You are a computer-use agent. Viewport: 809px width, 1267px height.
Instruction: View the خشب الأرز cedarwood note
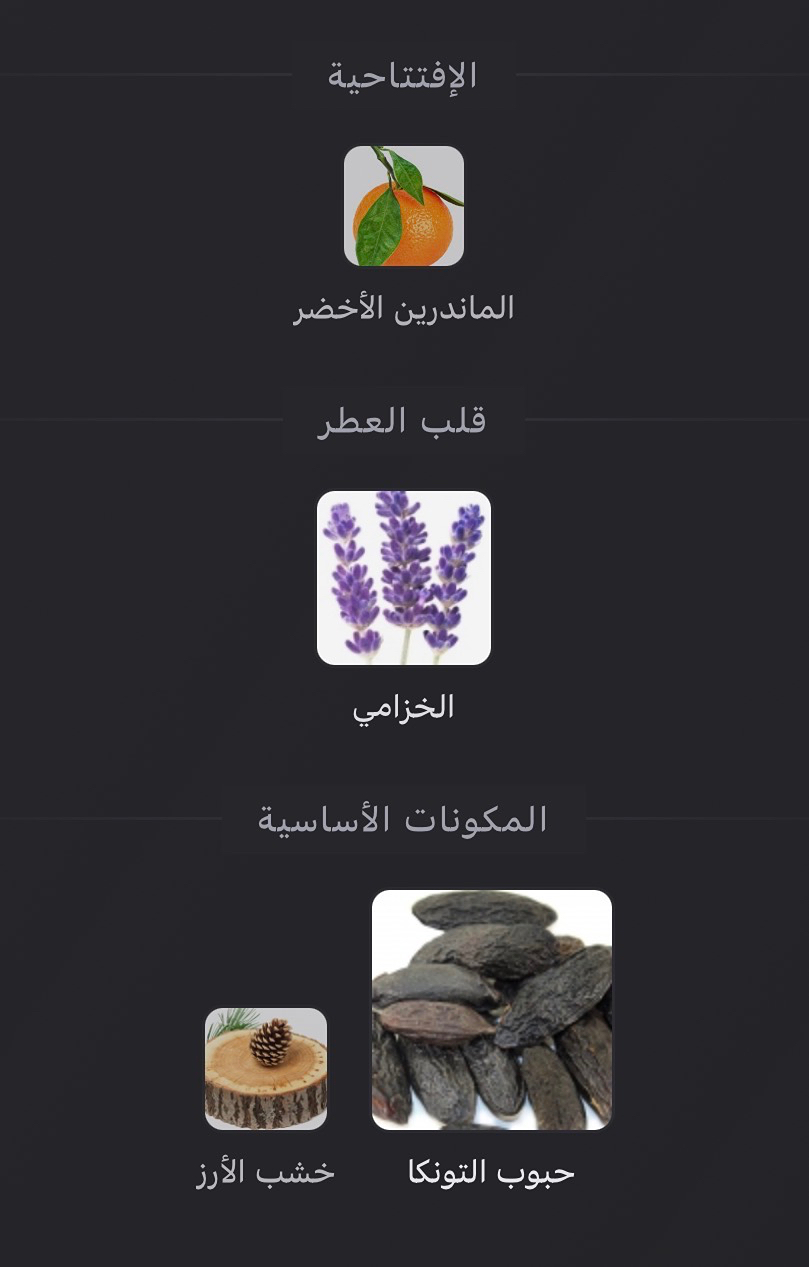(266, 1069)
